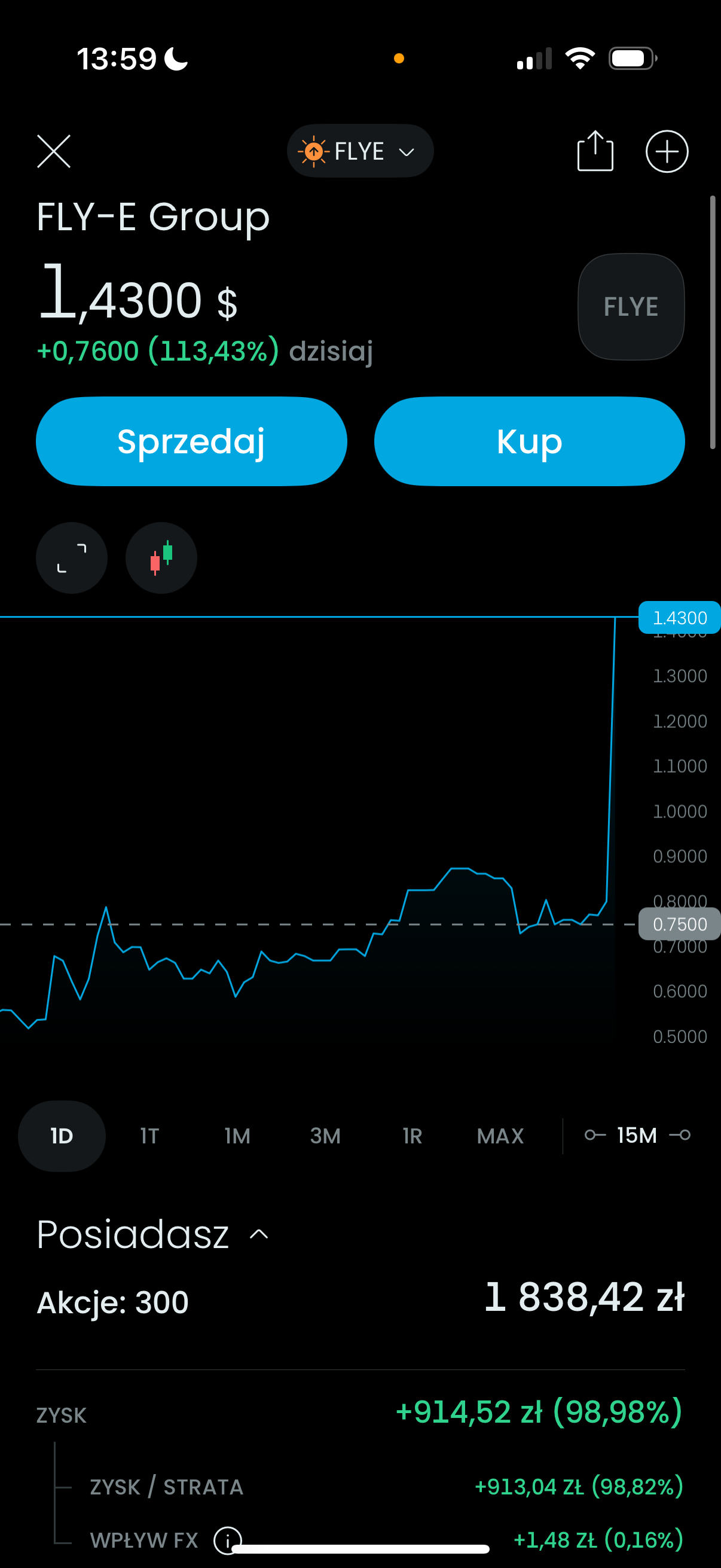Switch to the 1M chart range

pyautogui.click(x=237, y=1136)
